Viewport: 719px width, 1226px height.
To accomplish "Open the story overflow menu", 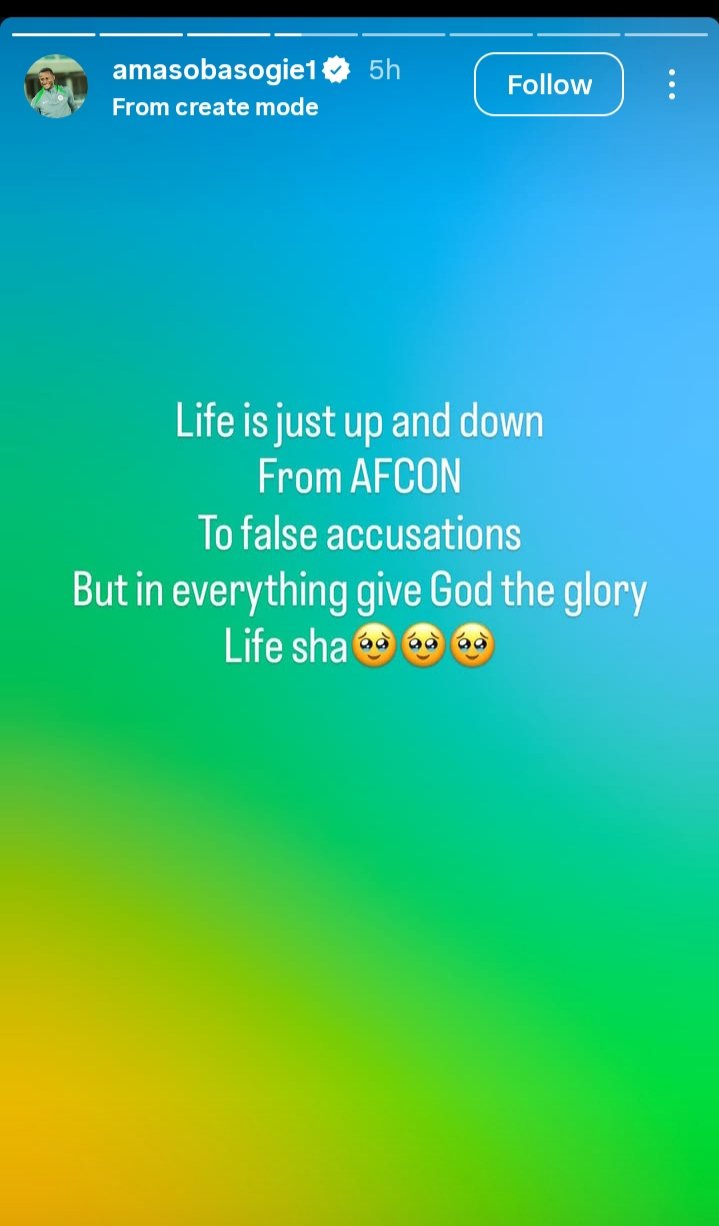I will (672, 85).
